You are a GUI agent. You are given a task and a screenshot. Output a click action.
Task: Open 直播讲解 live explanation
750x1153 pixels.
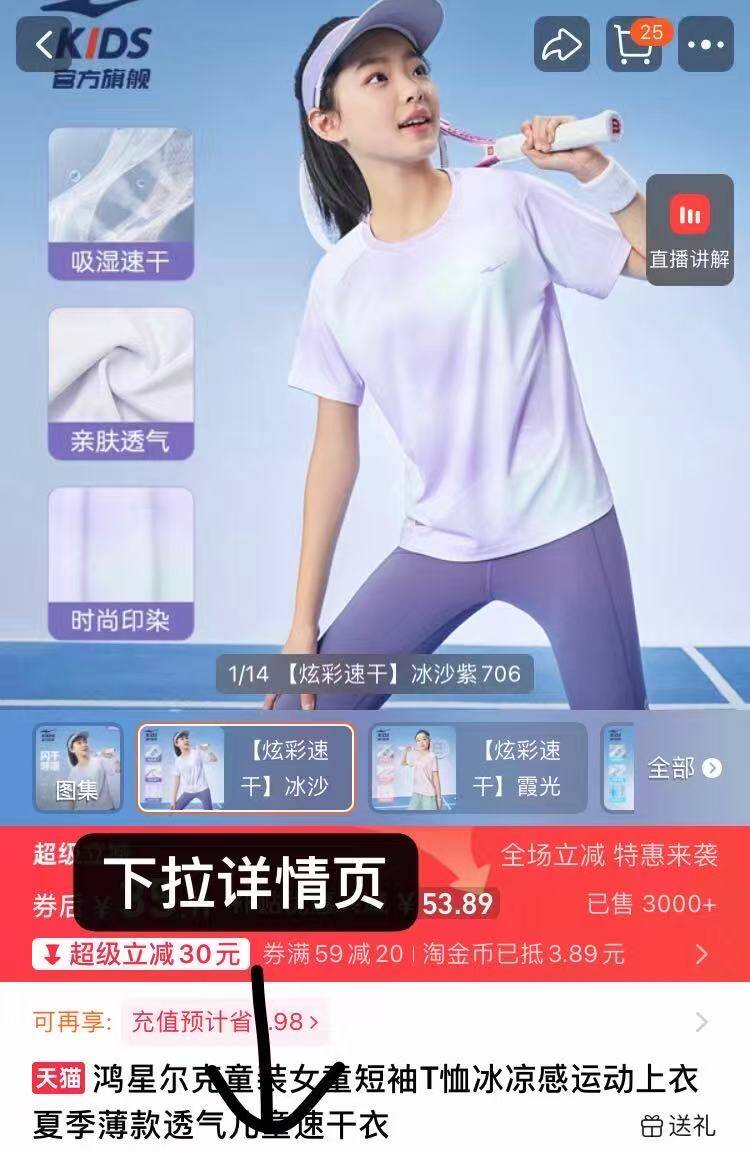(x=690, y=231)
